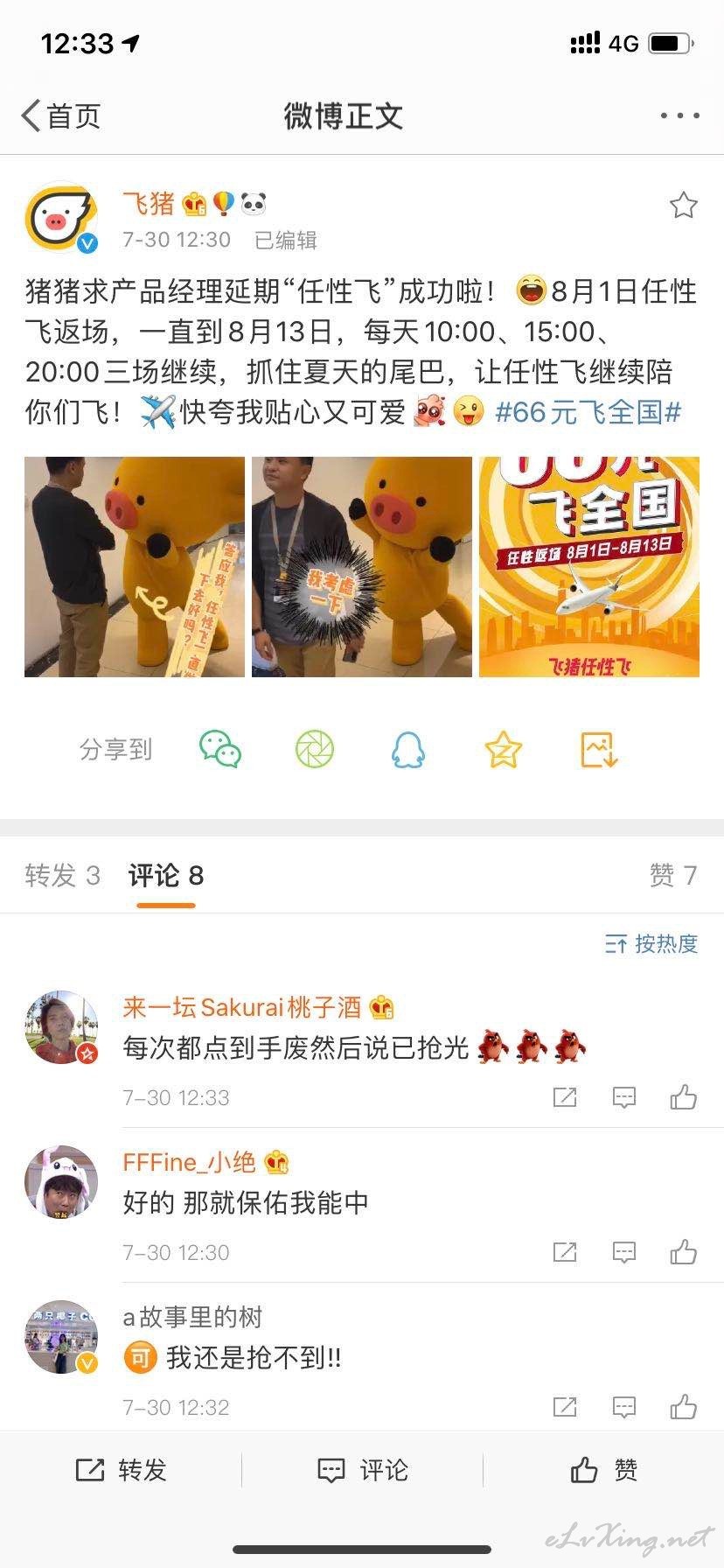View the 飞全国 promotional image

pyautogui.click(x=589, y=567)
